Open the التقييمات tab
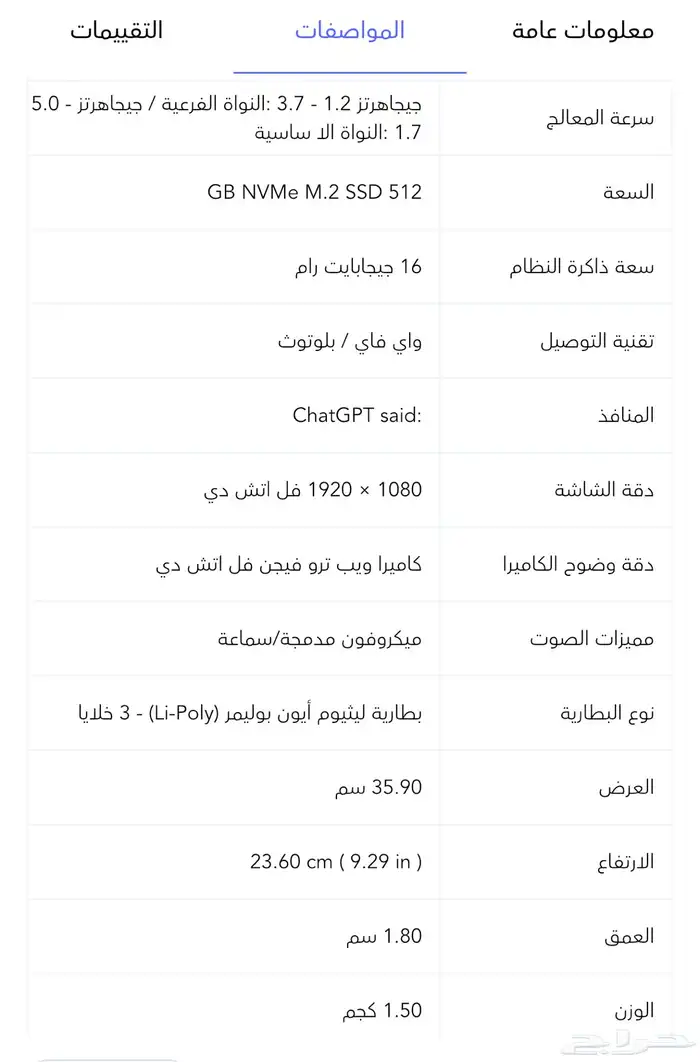The image size is (700, 1062). (116, 30)
